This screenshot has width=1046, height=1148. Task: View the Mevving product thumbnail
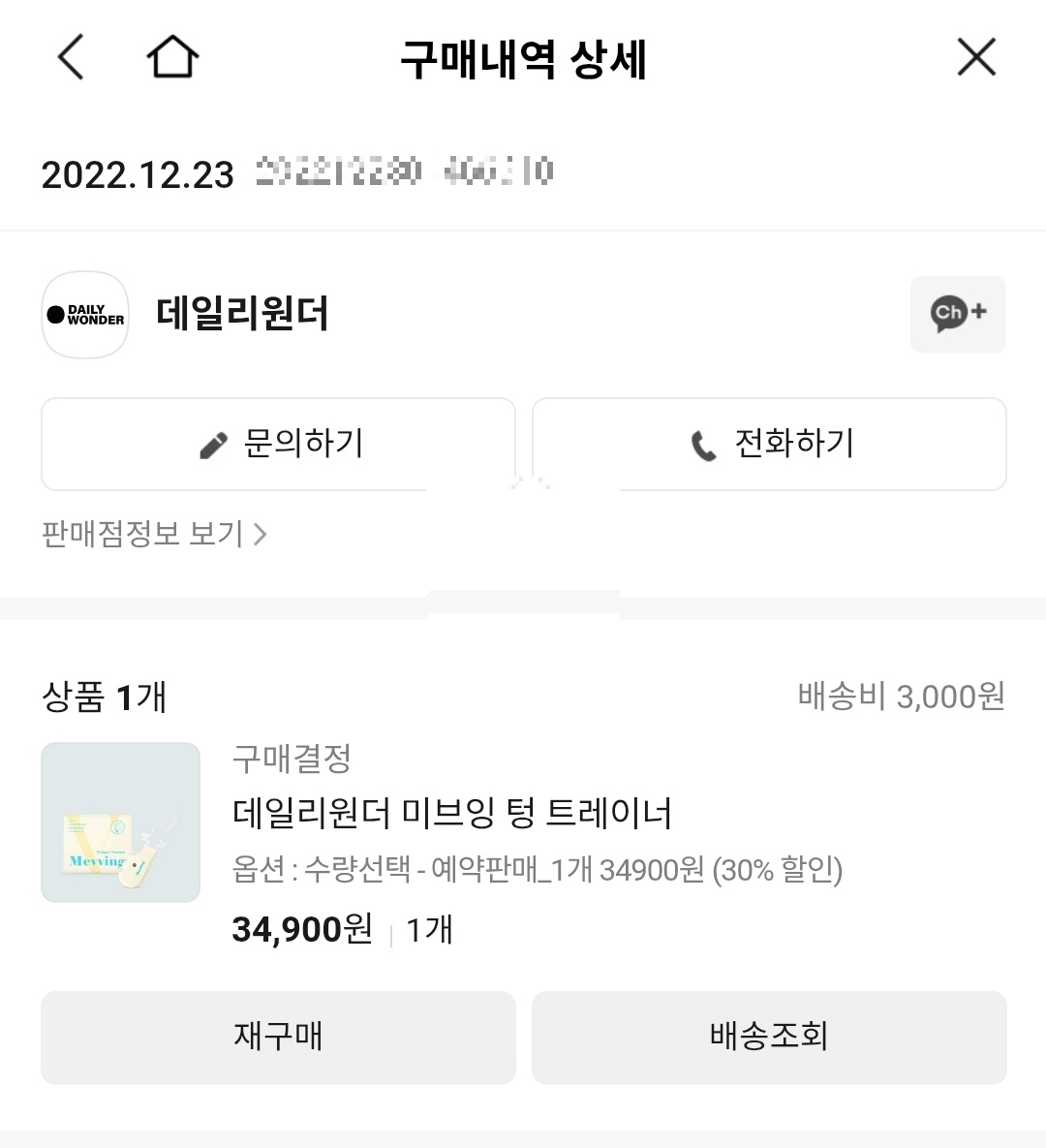pyautogui.click(x=120, y=822)
